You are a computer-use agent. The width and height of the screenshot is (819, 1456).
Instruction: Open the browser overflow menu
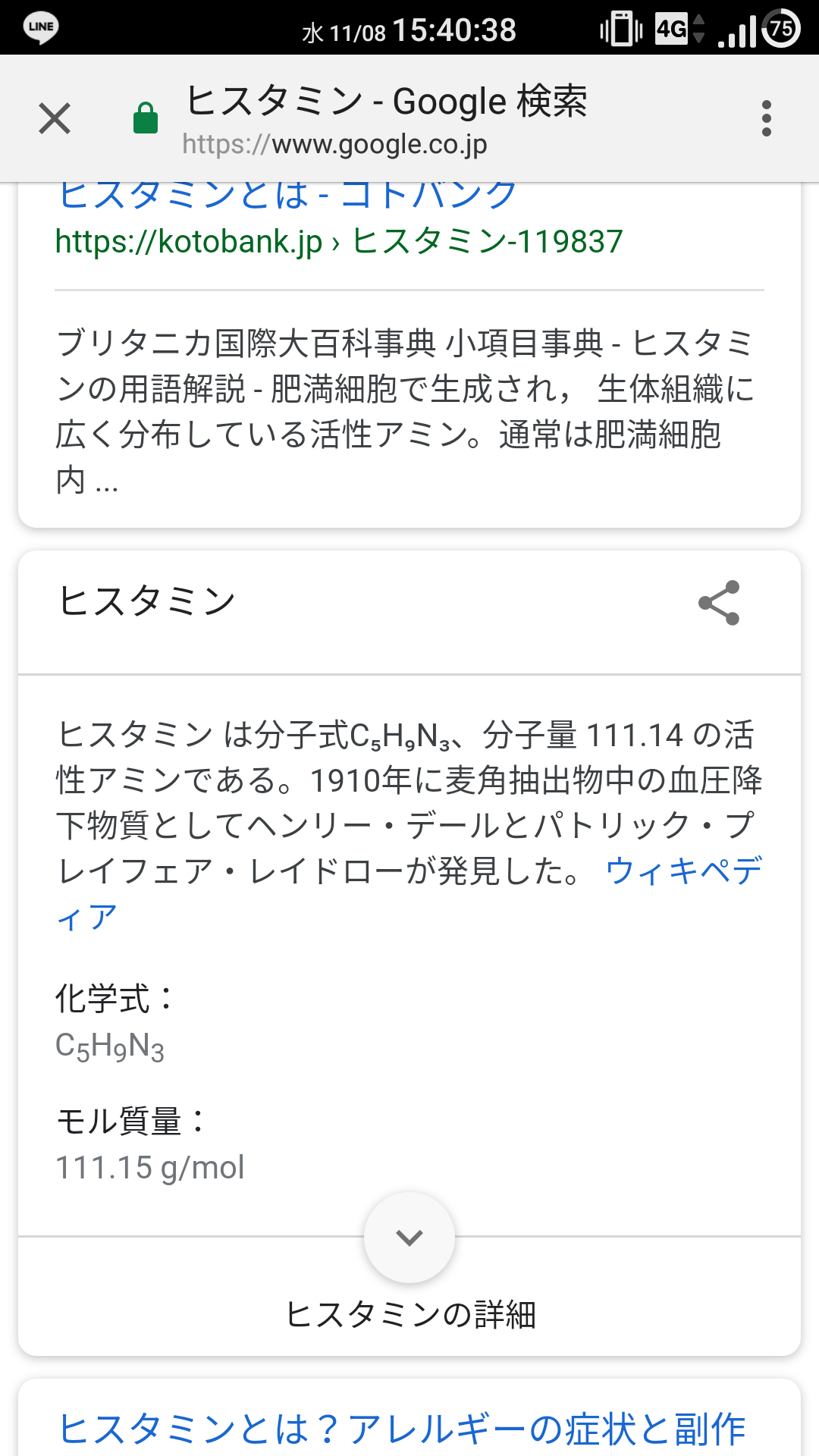767,119
